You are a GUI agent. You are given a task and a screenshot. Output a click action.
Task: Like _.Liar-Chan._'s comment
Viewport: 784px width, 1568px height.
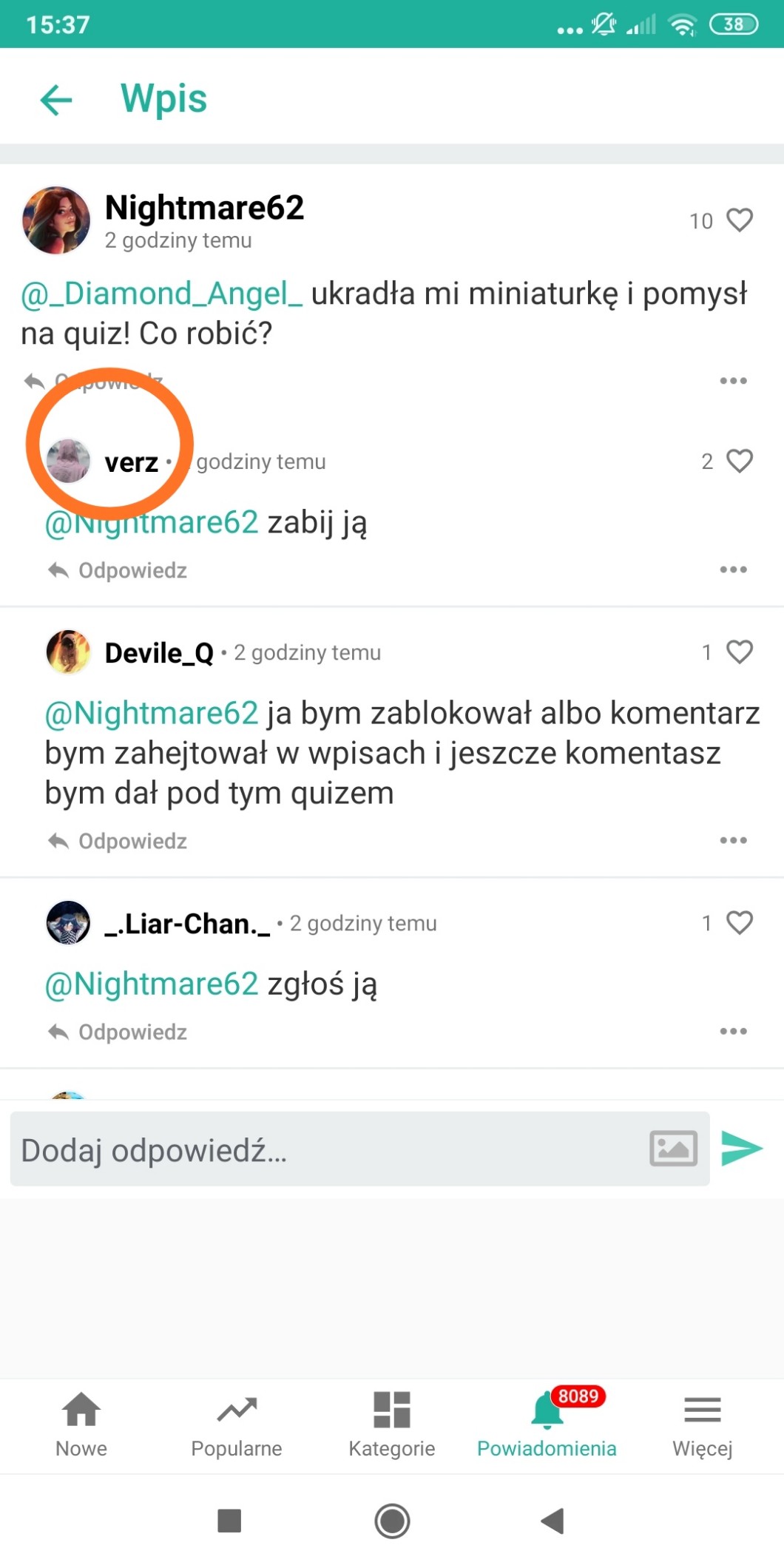pyautogui.click(x=739, y=922)
